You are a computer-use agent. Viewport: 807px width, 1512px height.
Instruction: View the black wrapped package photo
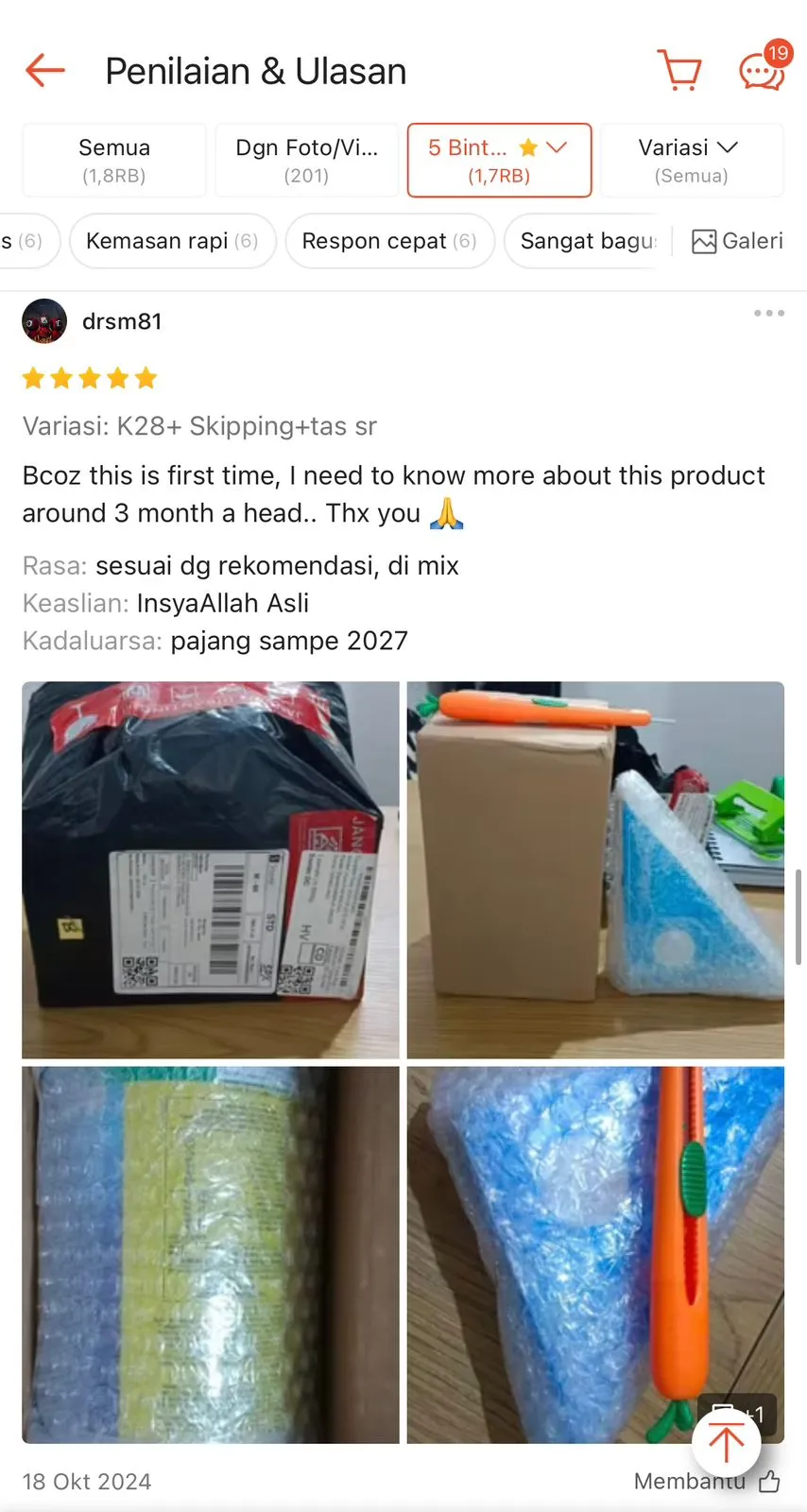[211, 869]
